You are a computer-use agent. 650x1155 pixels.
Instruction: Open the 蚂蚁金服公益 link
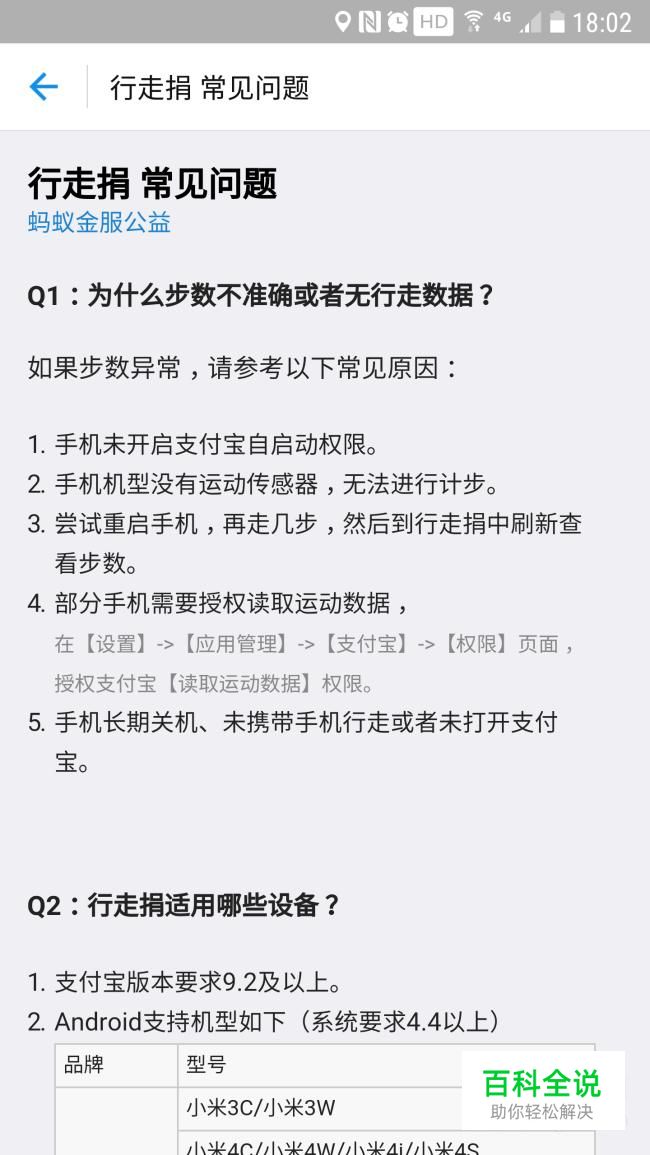99,222
